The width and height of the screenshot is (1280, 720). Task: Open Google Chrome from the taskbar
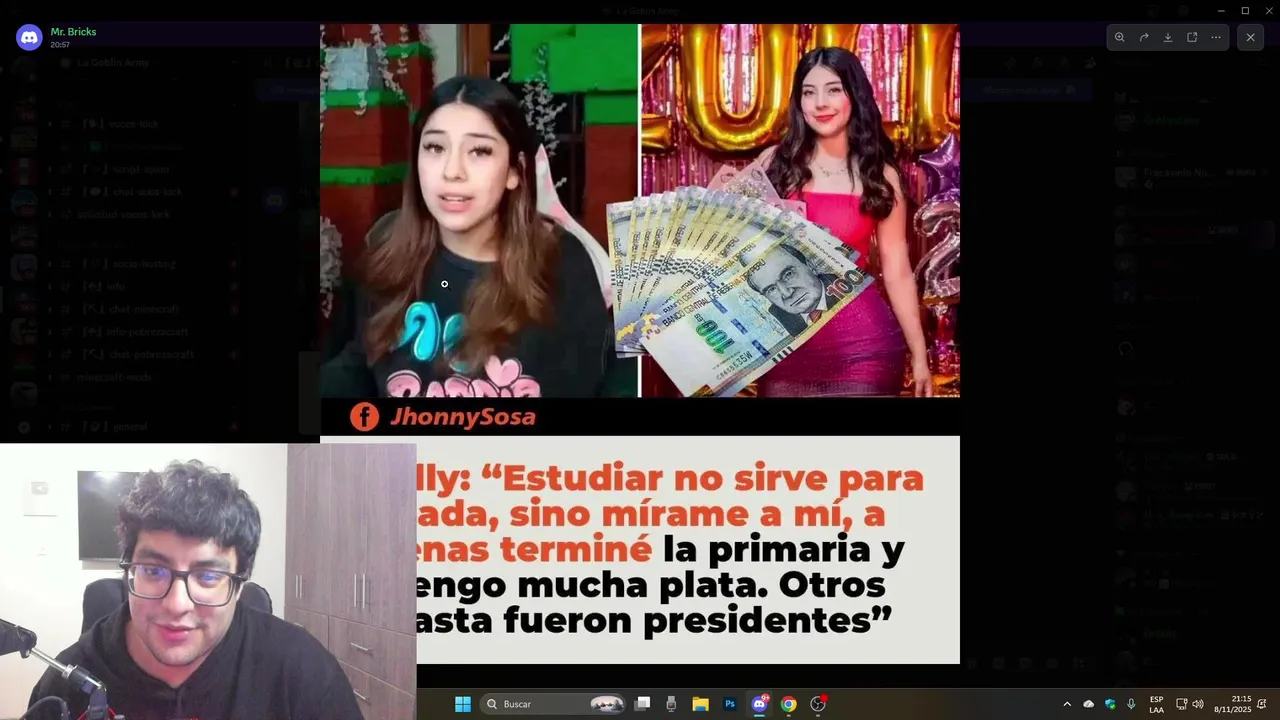click(788, 704)
